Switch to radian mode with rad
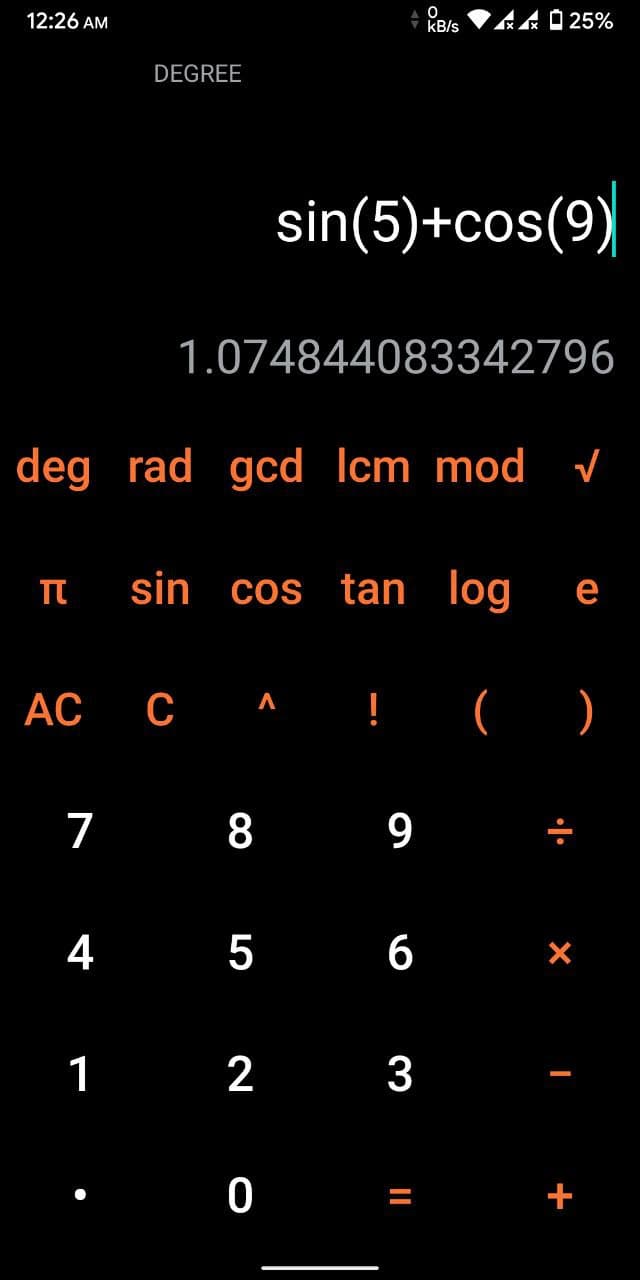This screenshot has height=1280, width=640. tap(160, 467)
